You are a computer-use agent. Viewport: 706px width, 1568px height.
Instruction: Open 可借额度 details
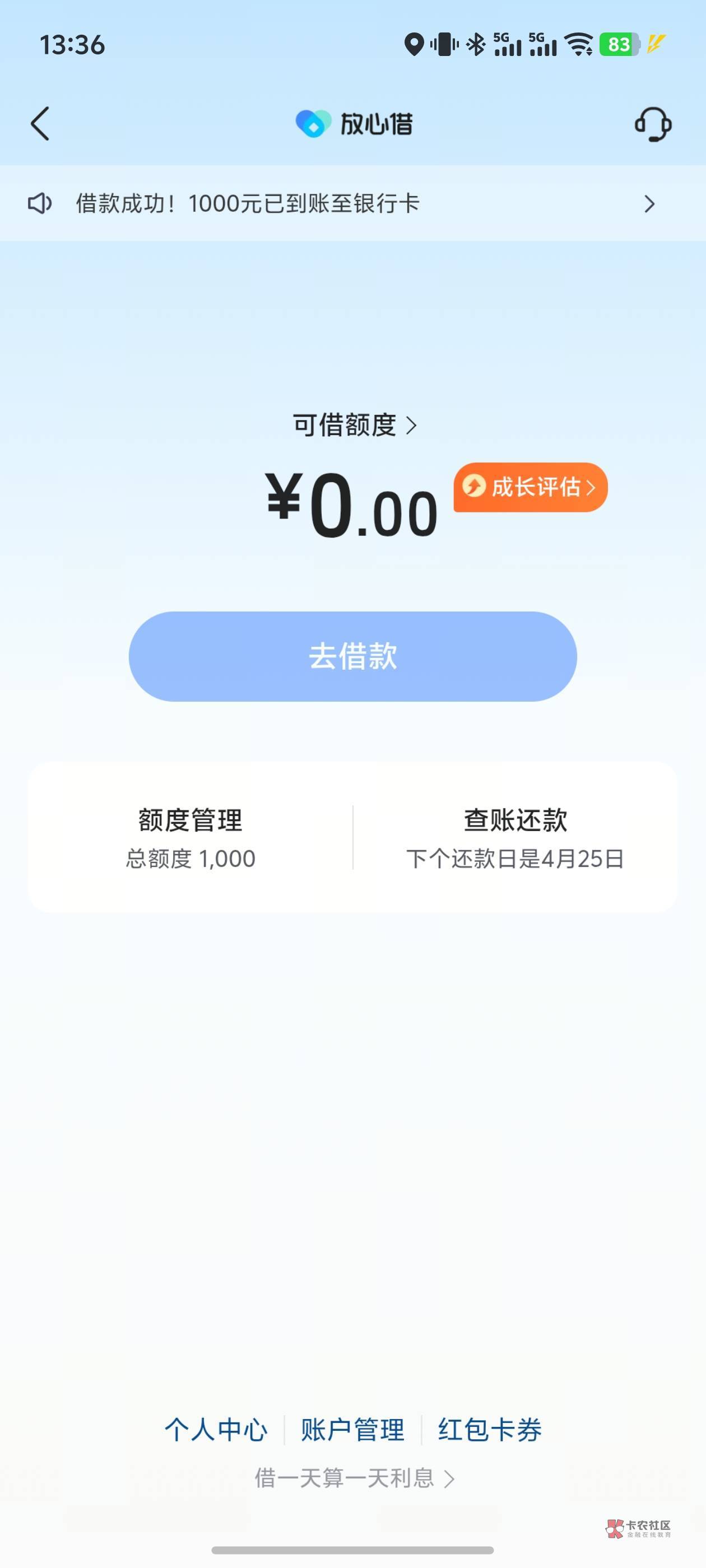355,425
